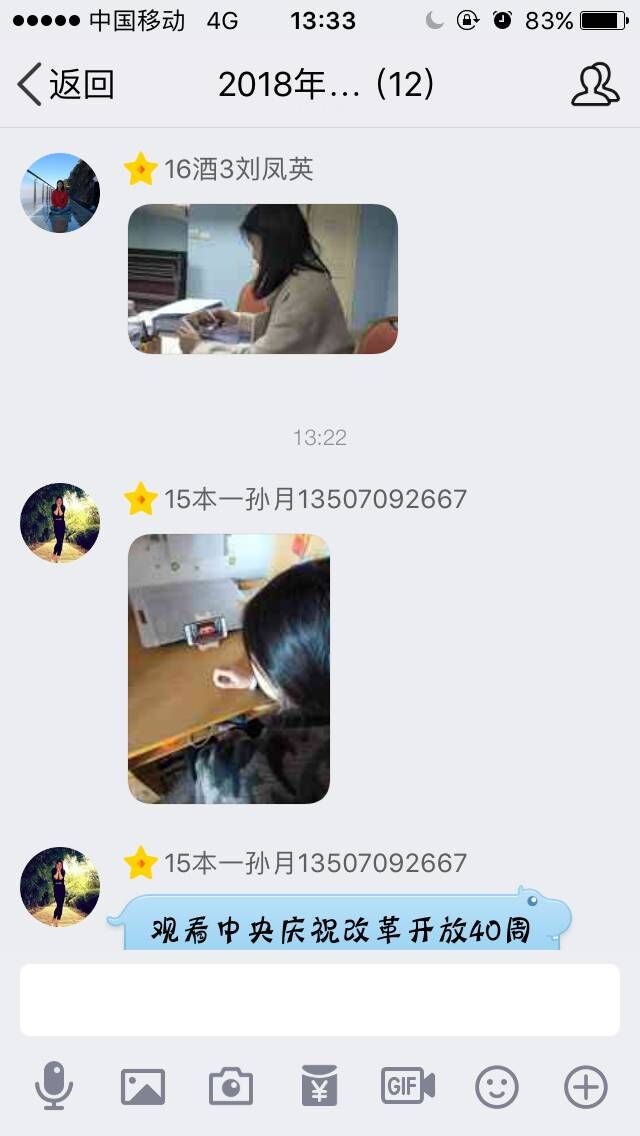Open group members info icon

click(595, 85)
